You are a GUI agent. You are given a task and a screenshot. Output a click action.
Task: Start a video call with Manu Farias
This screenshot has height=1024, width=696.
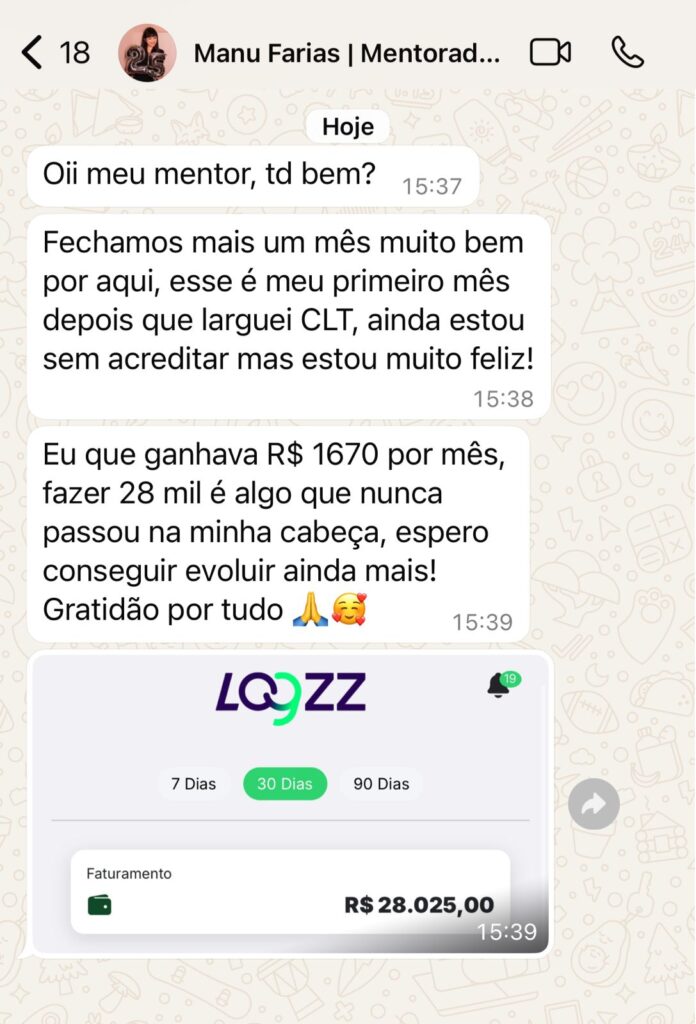[x=550, y=52]
